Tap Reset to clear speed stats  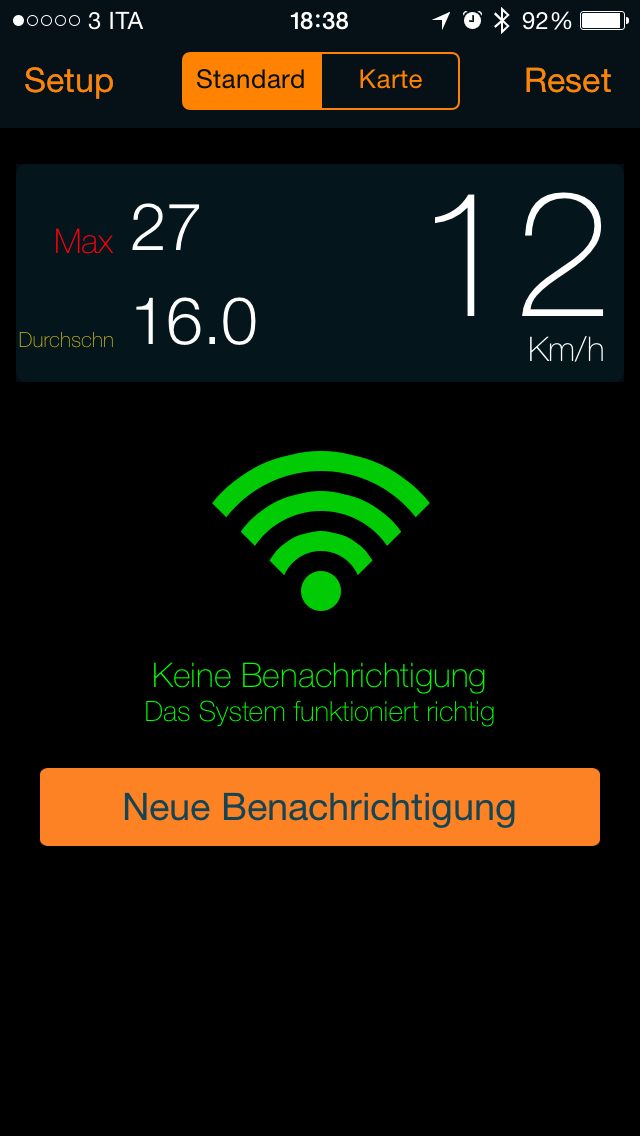(x=567, y=81)
